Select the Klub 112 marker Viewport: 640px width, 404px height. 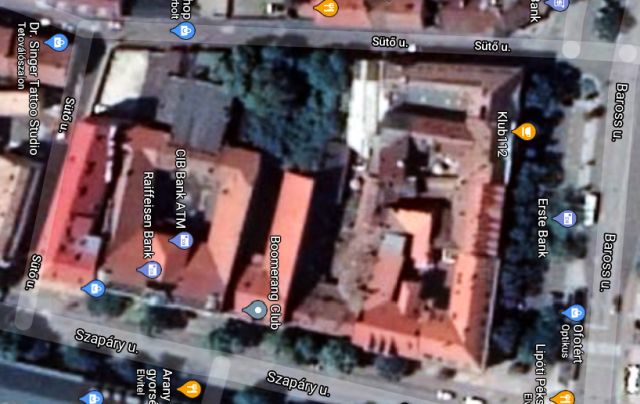pyautogui.click(x=525, y=131)
